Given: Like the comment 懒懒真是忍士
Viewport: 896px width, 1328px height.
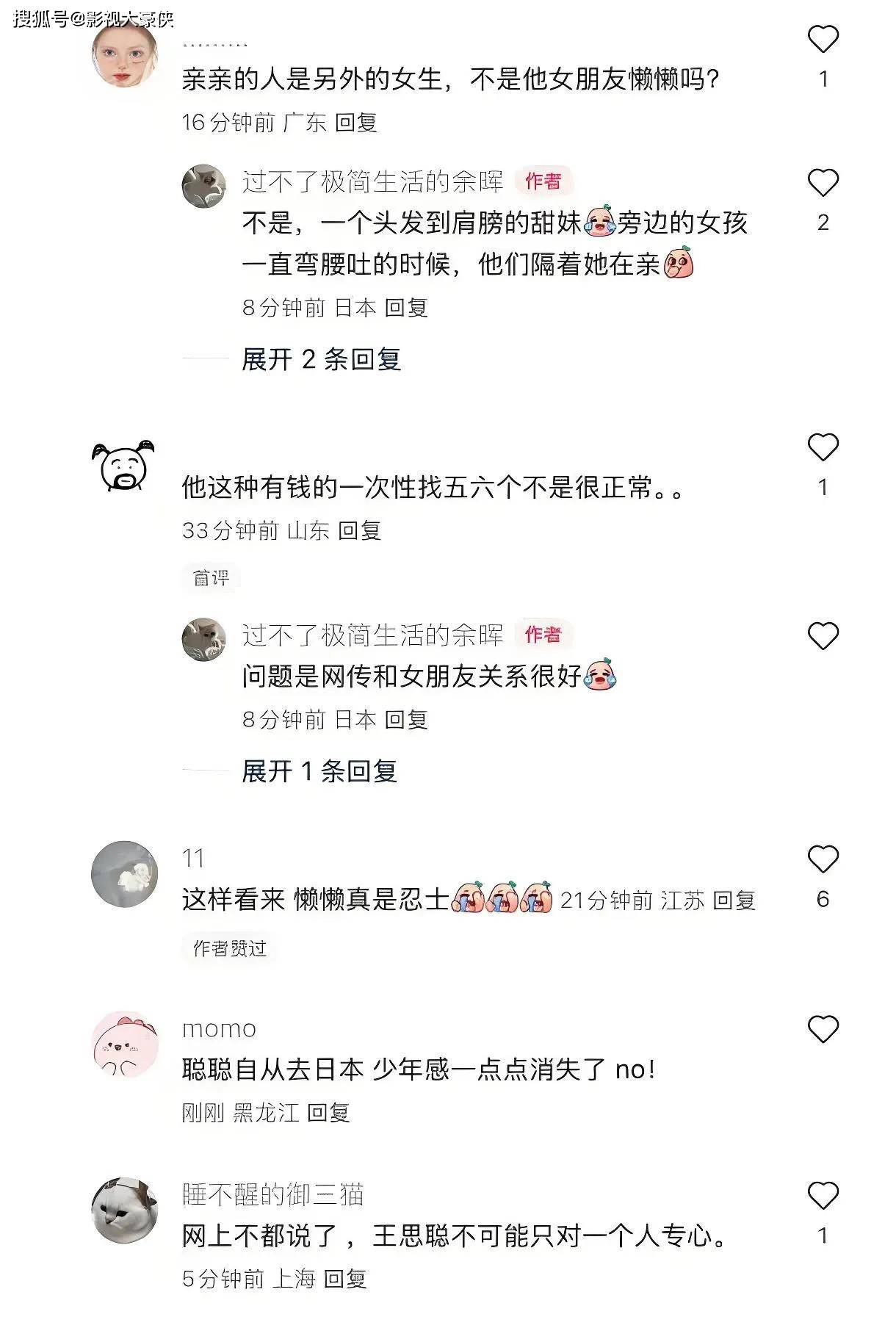Looking at the screenshot, I should pyautogui.click(x=823, y=859).
